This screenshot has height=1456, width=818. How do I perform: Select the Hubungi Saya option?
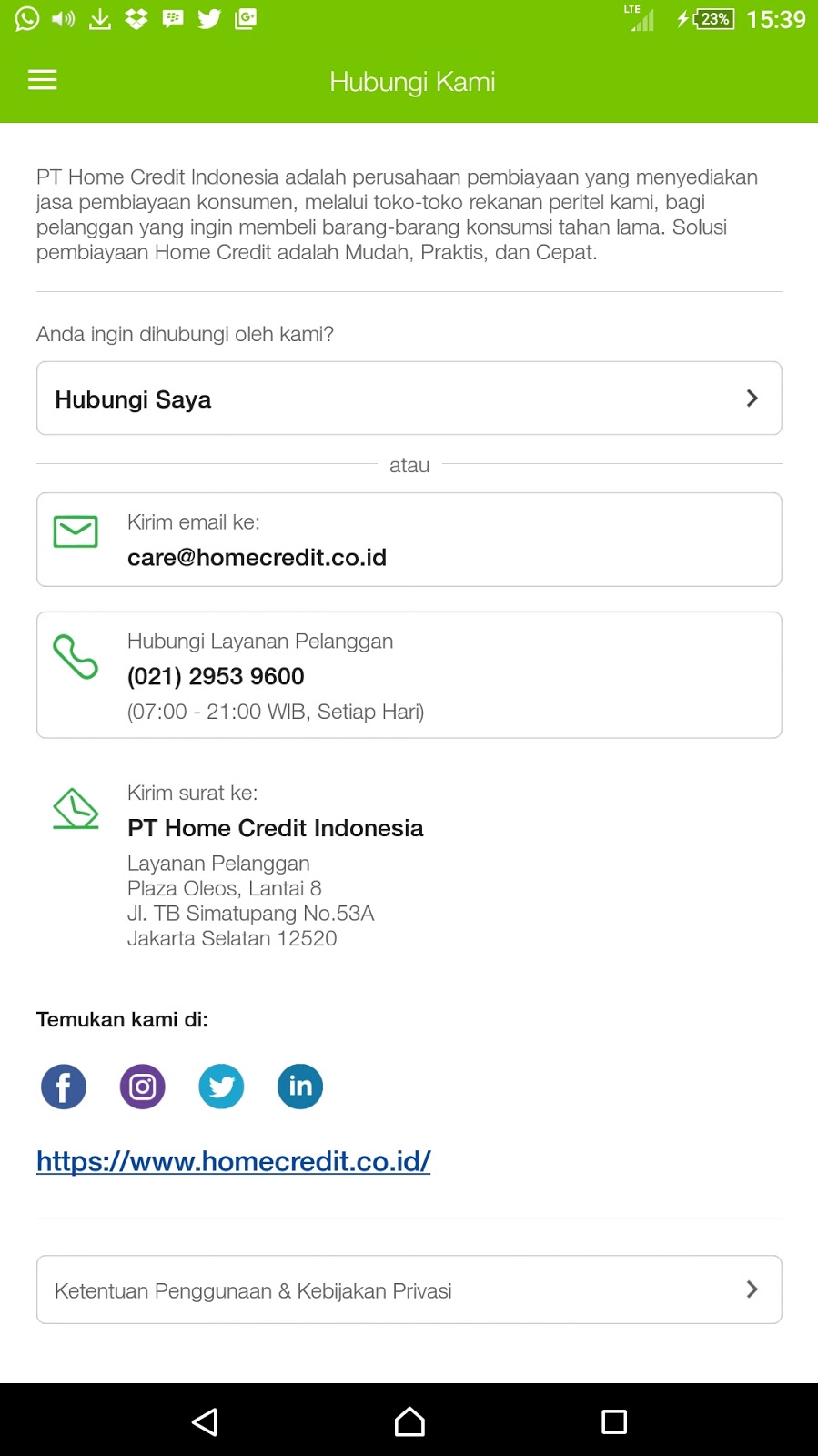409,399
